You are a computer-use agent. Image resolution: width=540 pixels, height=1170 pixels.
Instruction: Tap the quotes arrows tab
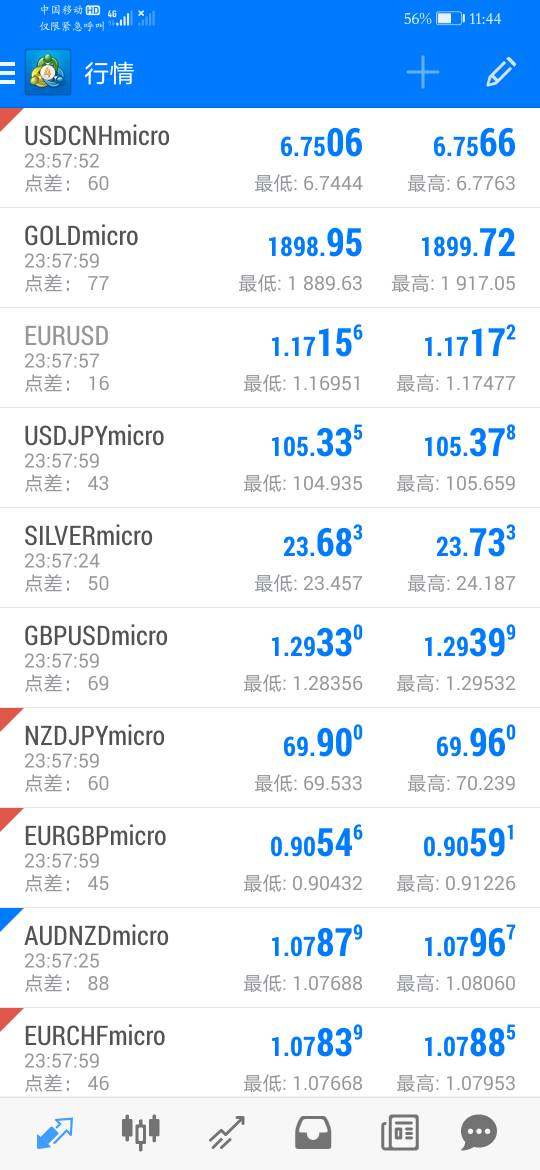55,1133
